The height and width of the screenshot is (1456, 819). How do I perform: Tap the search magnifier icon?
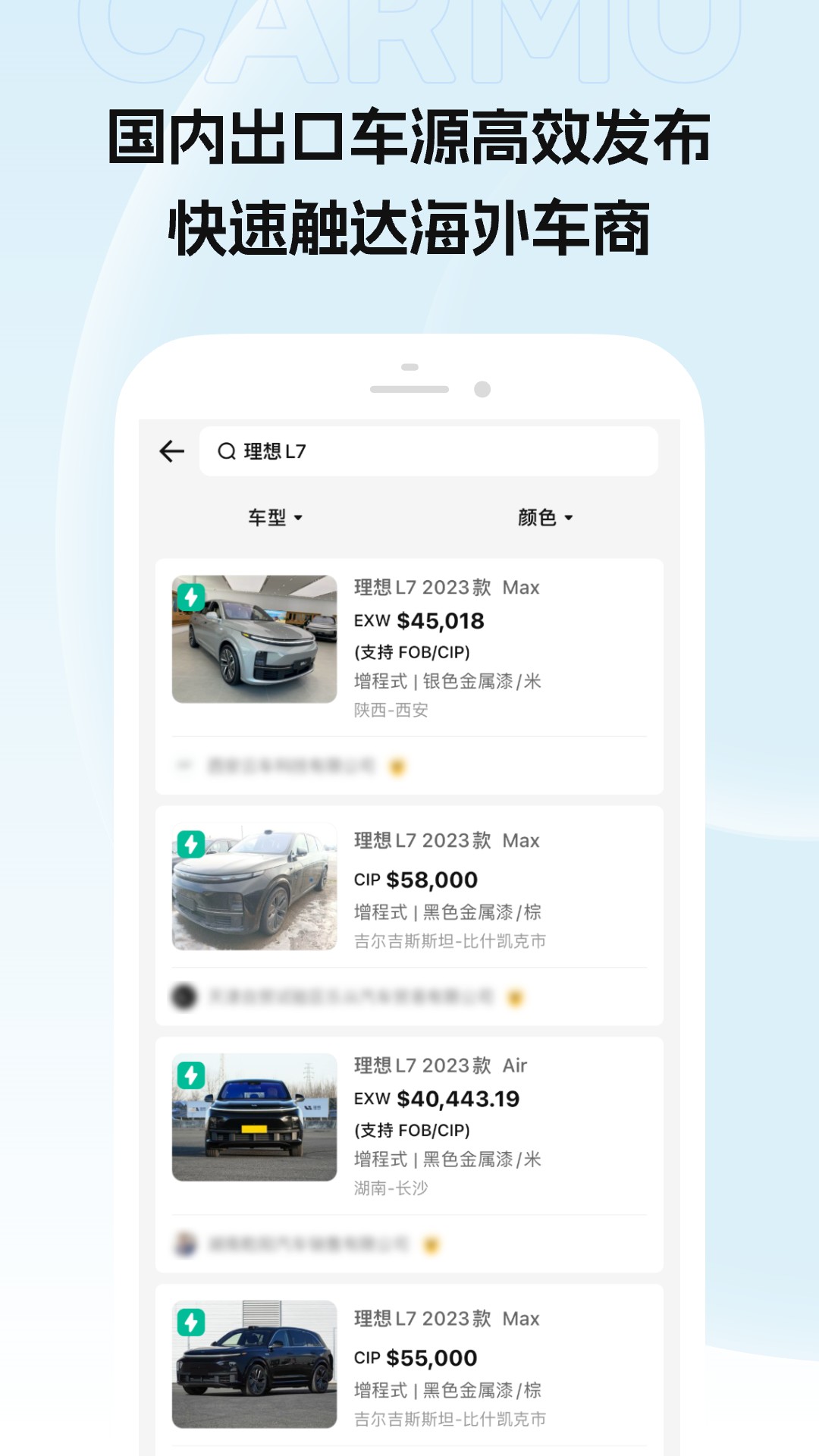[226, 450]
